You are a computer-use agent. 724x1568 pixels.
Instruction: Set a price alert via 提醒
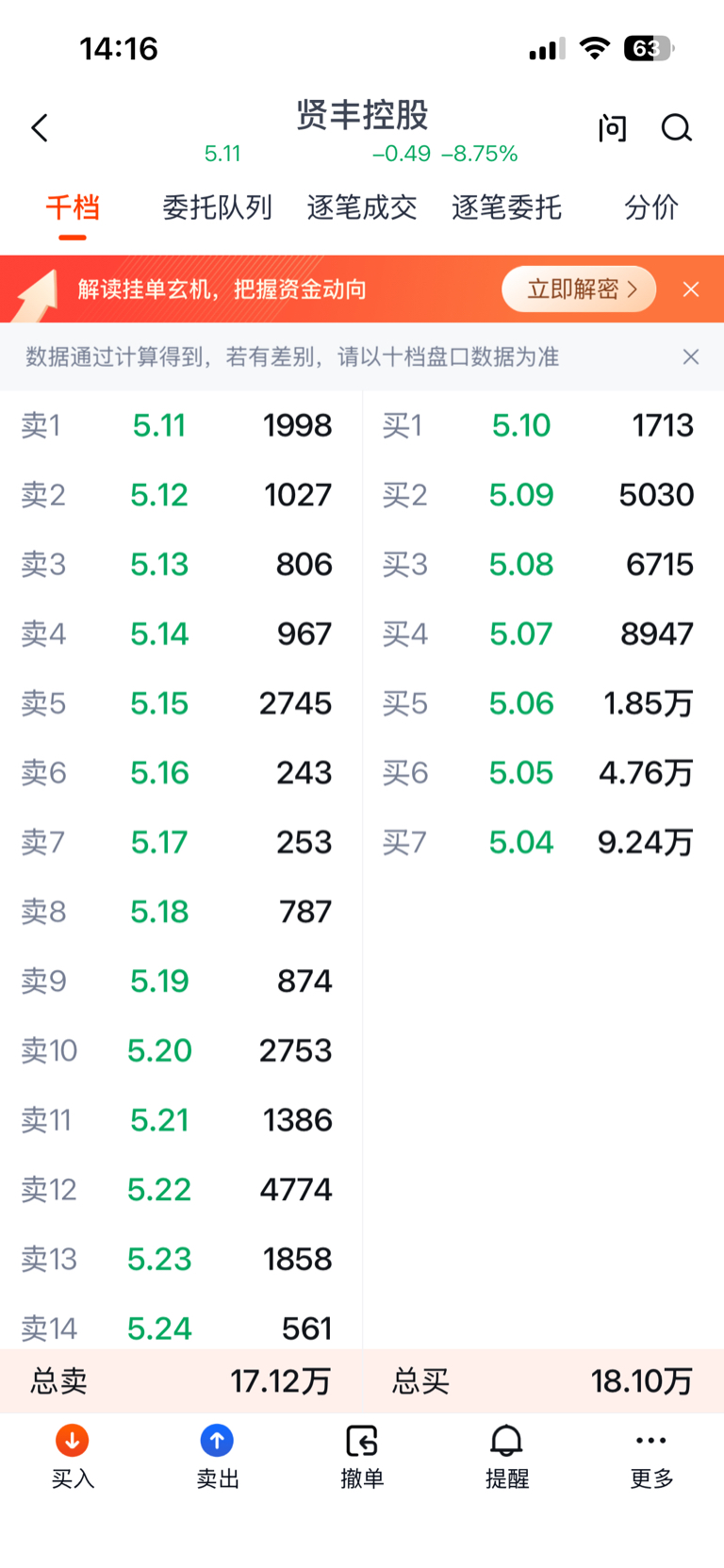coord(506,1457)
